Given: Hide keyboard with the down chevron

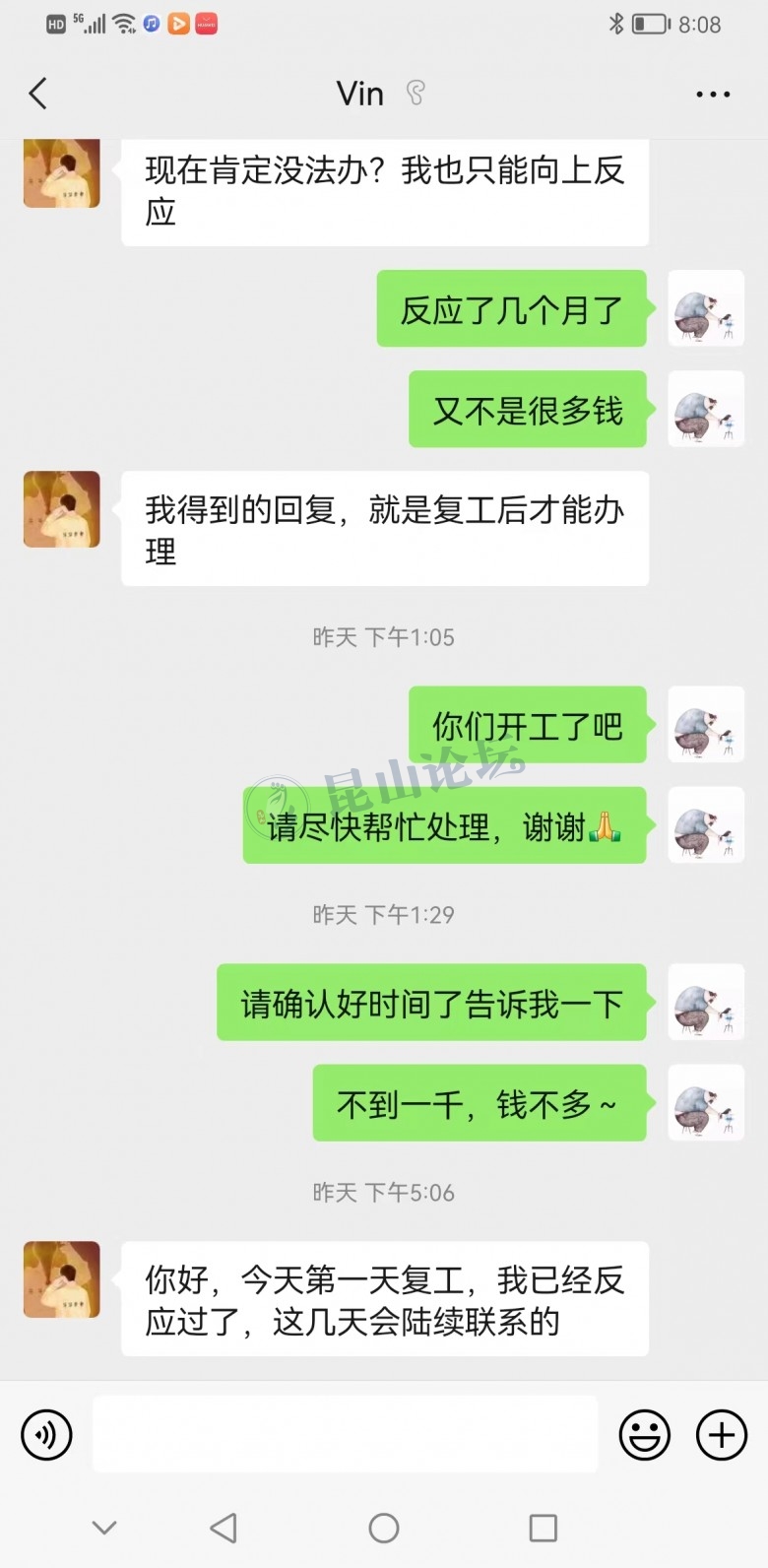Looking at the screenshot, I should point(104,1528).
